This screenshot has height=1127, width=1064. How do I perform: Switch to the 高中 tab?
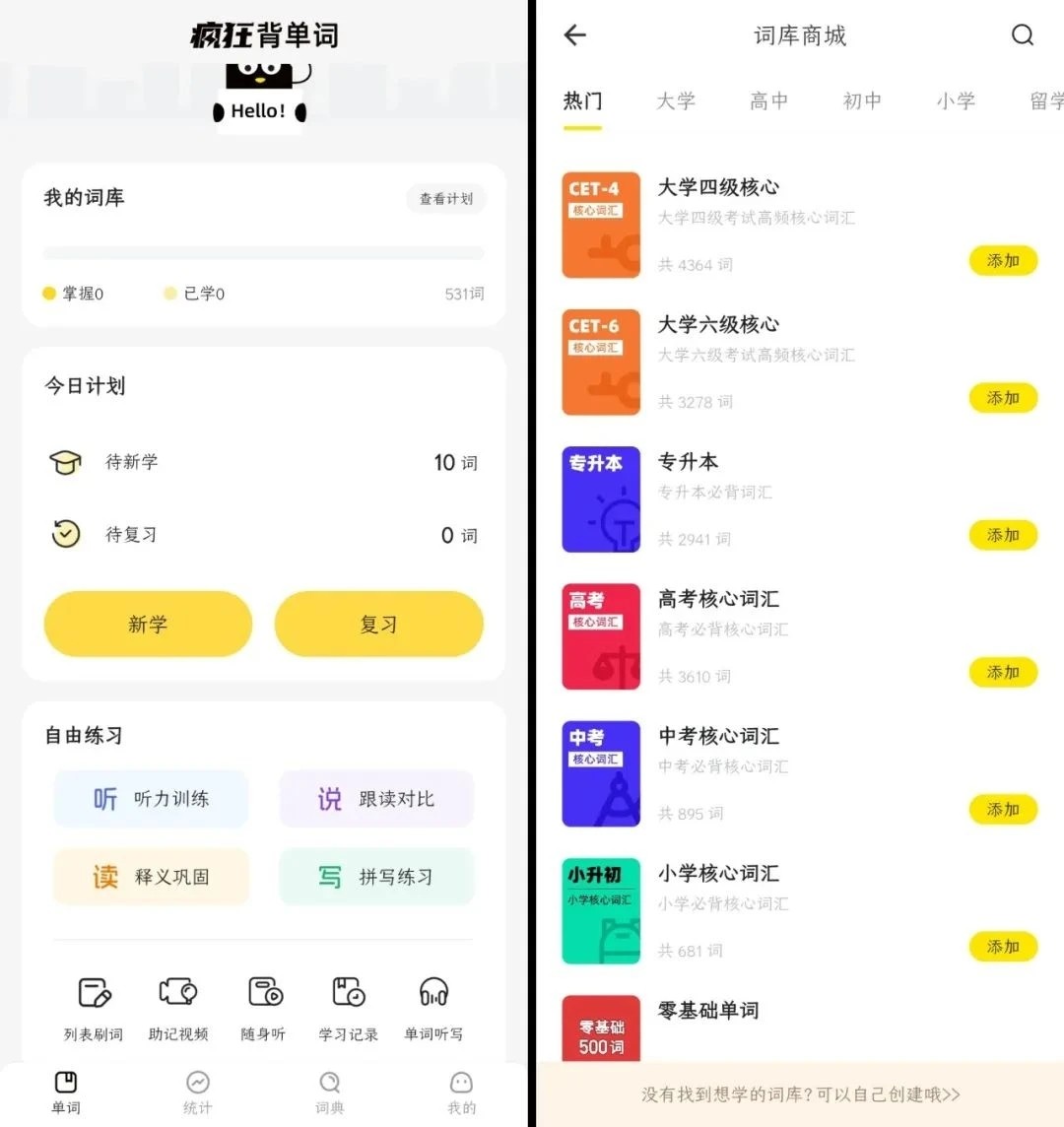[x=768, y=100]
